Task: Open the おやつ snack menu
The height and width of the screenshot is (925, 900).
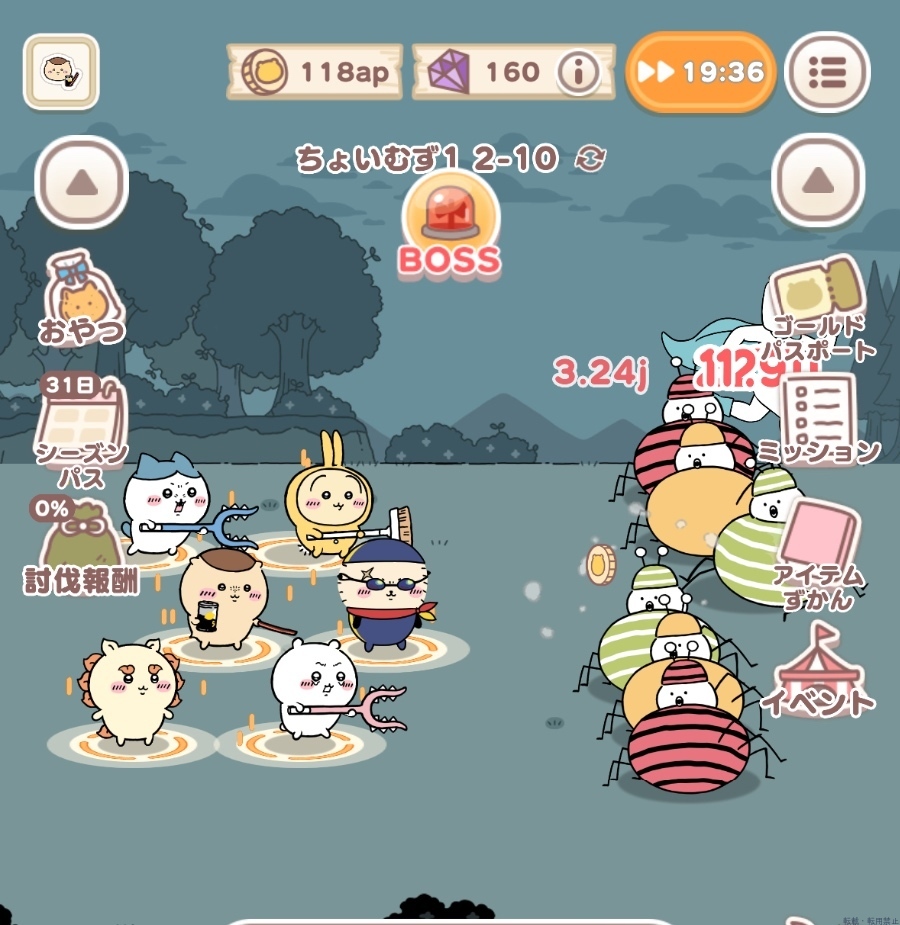Action: tap(82, 300)
